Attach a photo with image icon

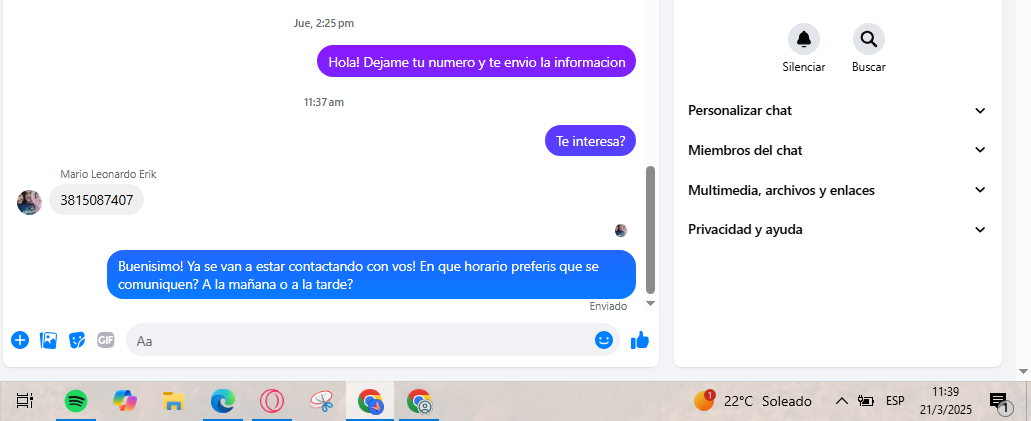[48, 340]
